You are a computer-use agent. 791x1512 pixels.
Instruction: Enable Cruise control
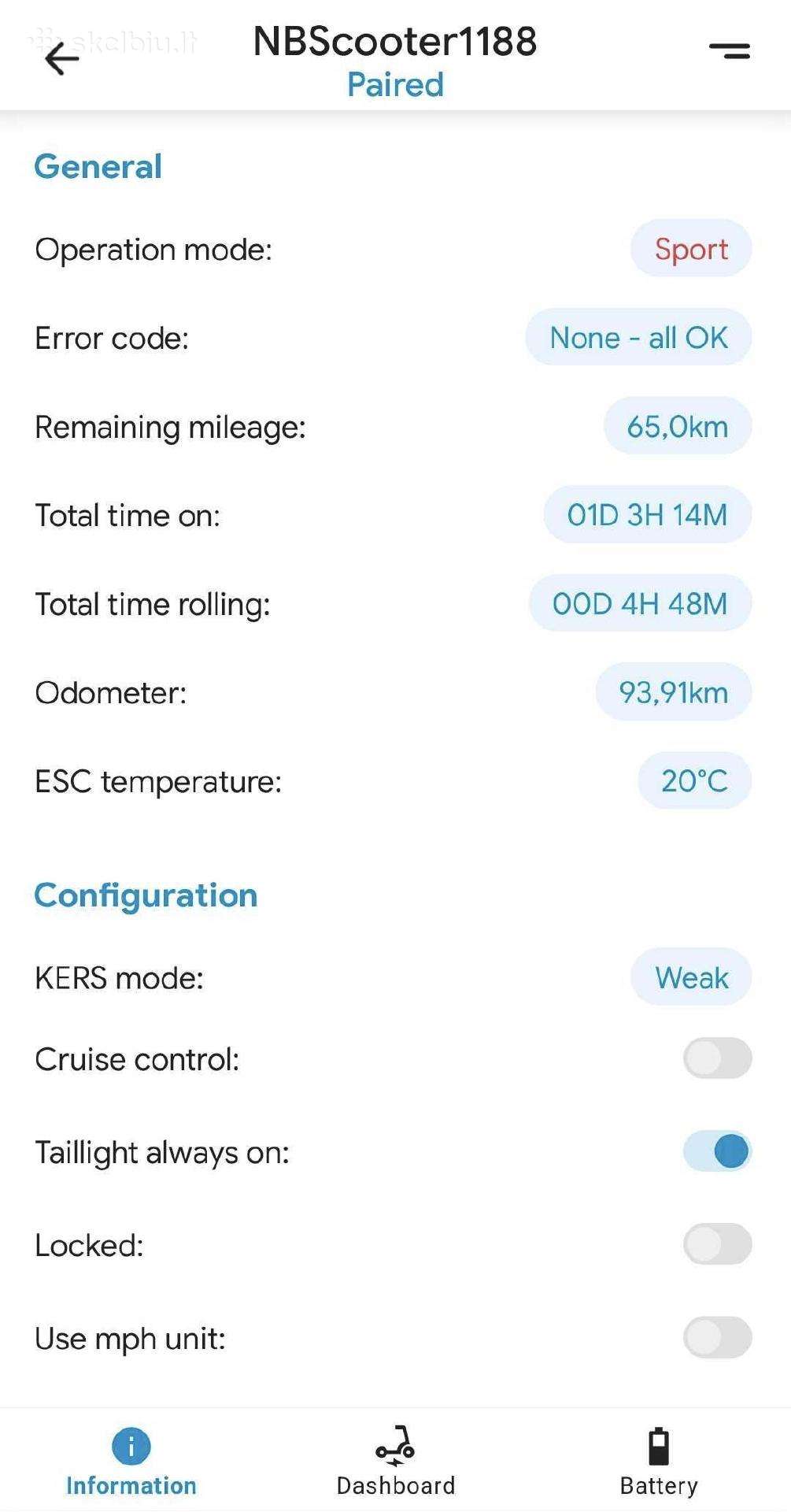click(717, 1058)
